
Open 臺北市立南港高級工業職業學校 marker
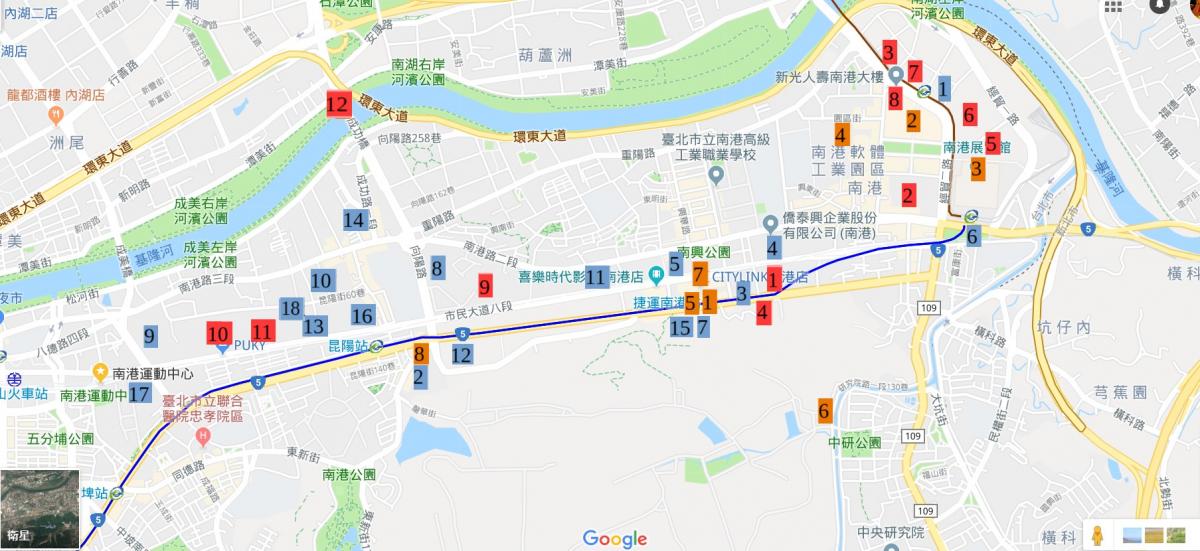[715, 175]
